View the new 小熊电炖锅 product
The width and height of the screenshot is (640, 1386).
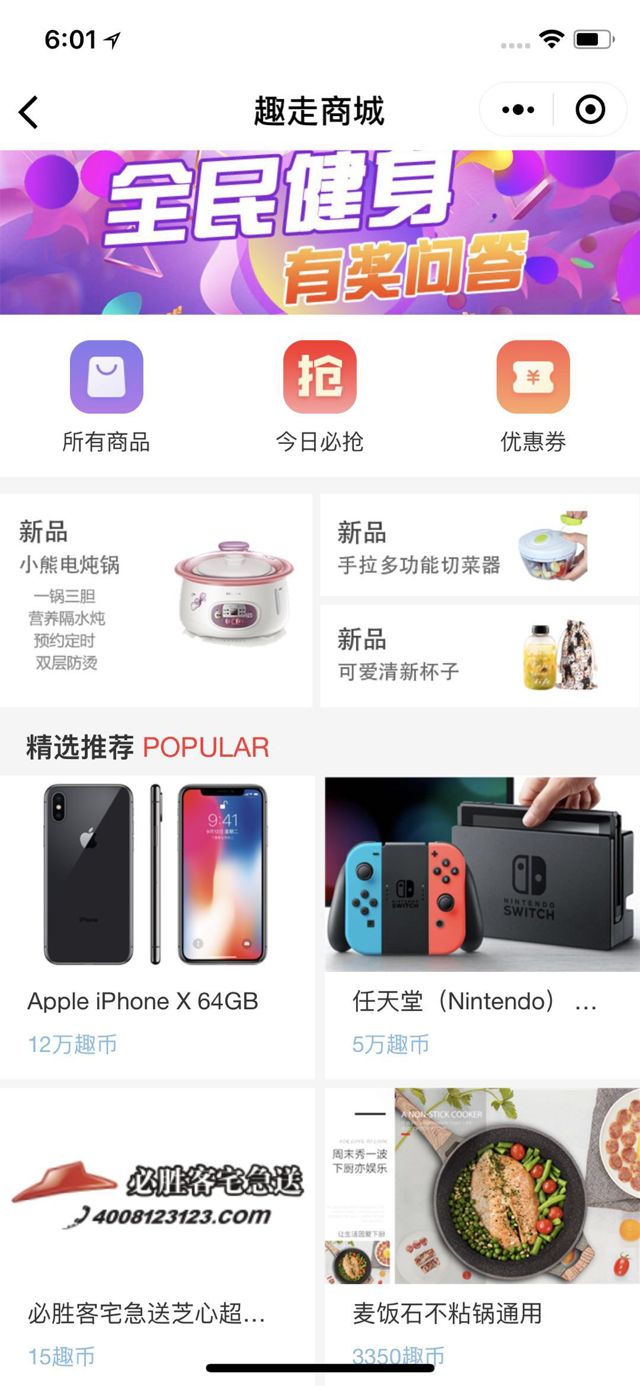pyautogui.click(x=156, y=600)
